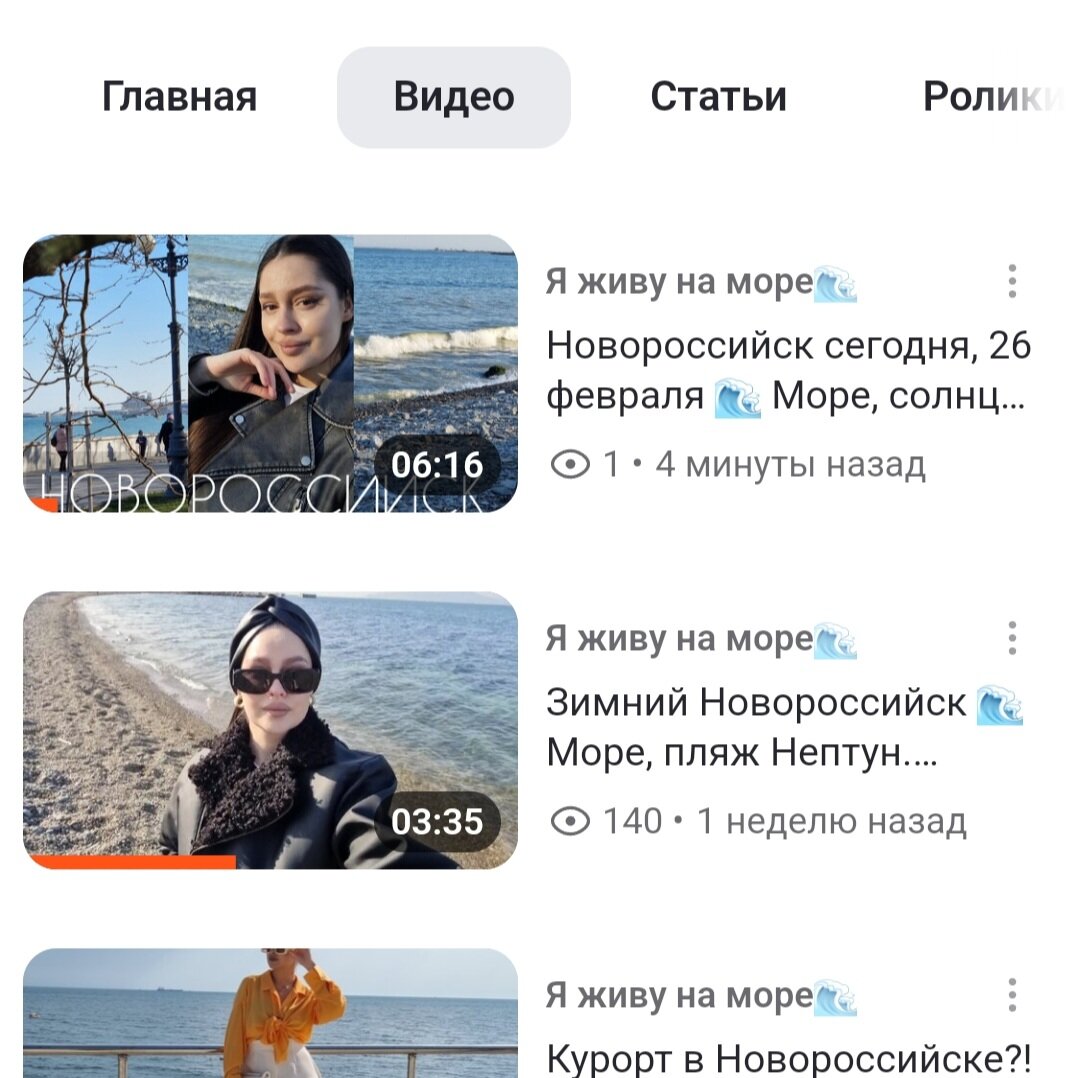
Task: Play the 06:16 Новороссийск сегодня video
Action: (270, 373)
